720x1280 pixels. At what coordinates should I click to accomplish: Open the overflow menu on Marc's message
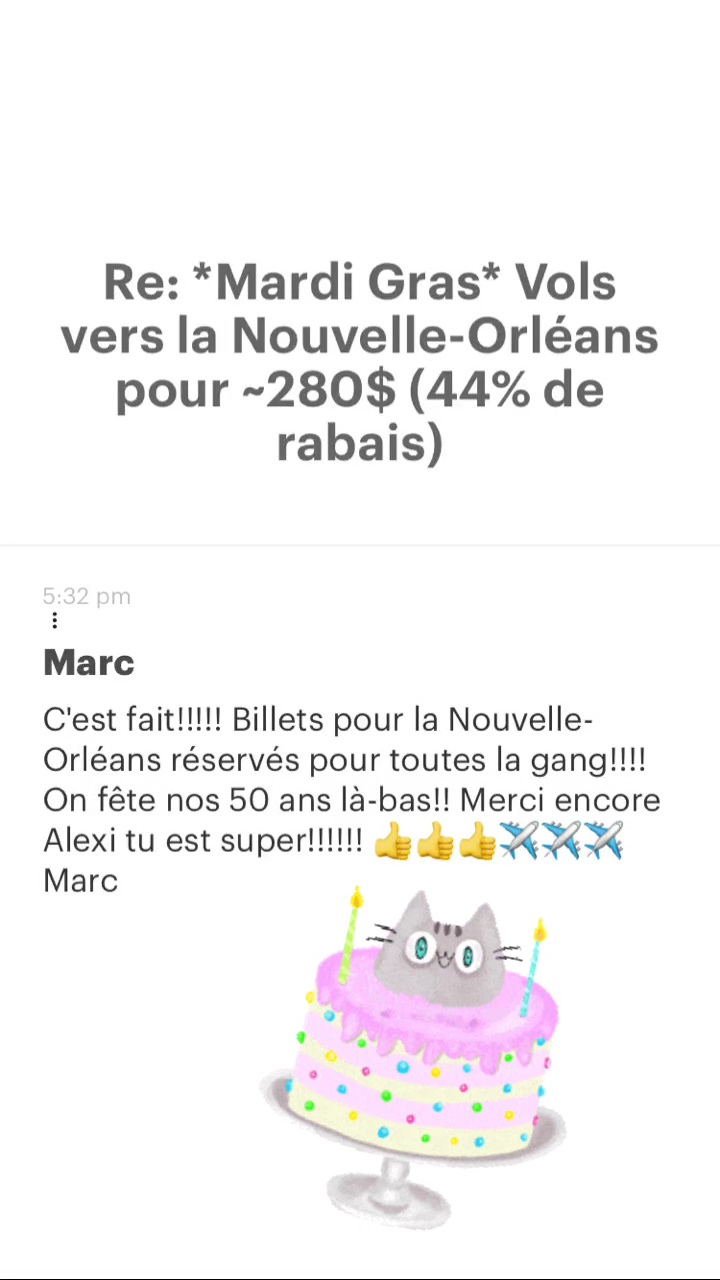pos(54,621)
